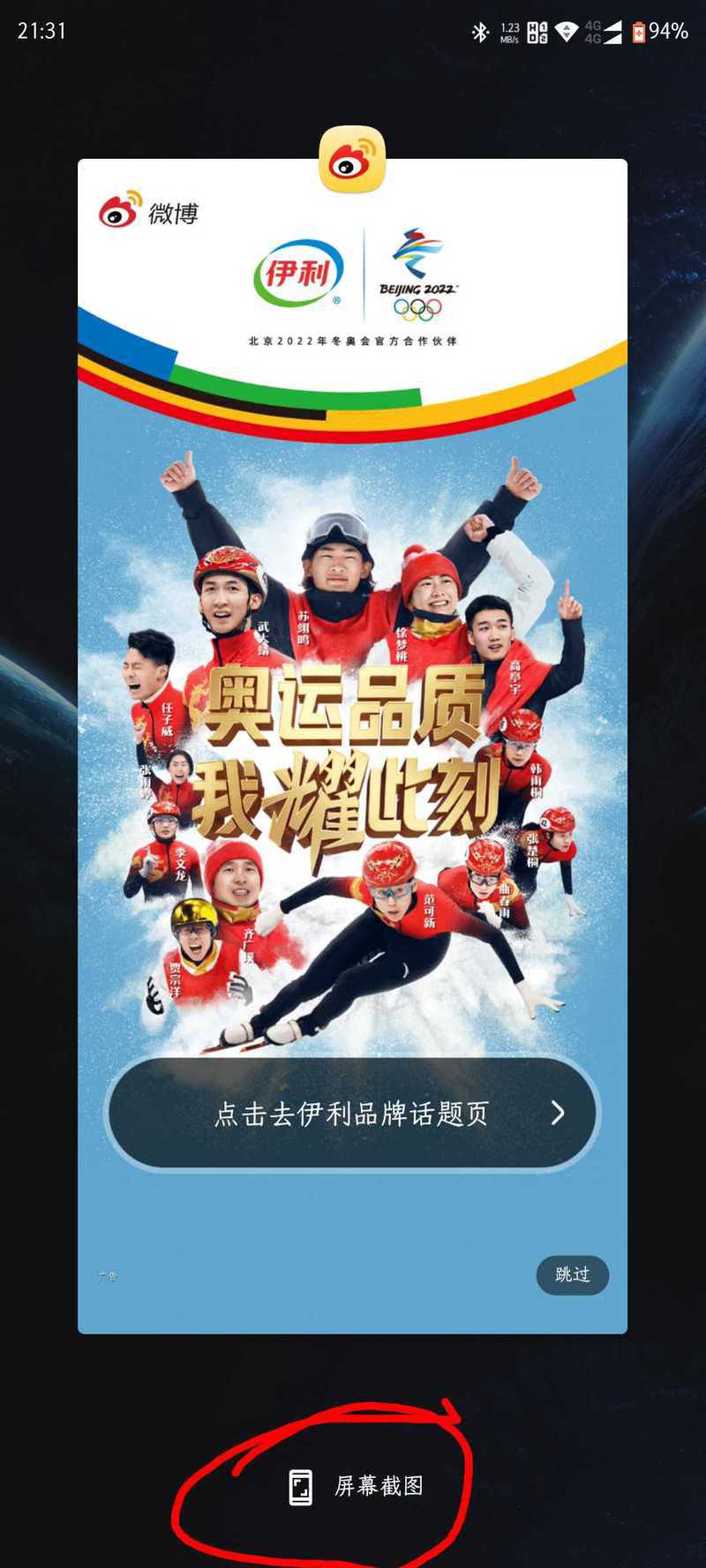Tap the Weibo app icon above the card
The width and height of the screenshot is (706, 1568).
point(352,160)
